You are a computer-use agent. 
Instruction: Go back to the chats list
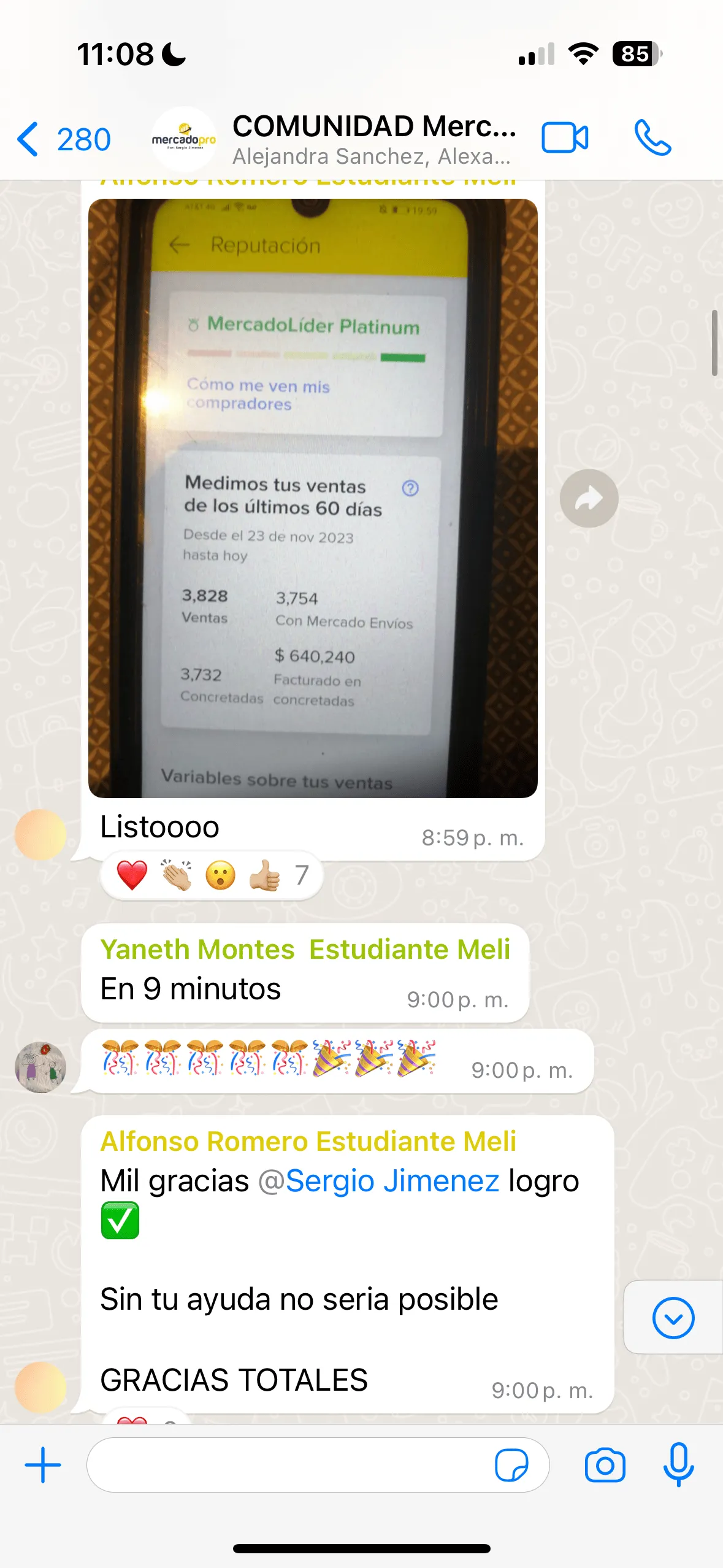click(63, 139)
